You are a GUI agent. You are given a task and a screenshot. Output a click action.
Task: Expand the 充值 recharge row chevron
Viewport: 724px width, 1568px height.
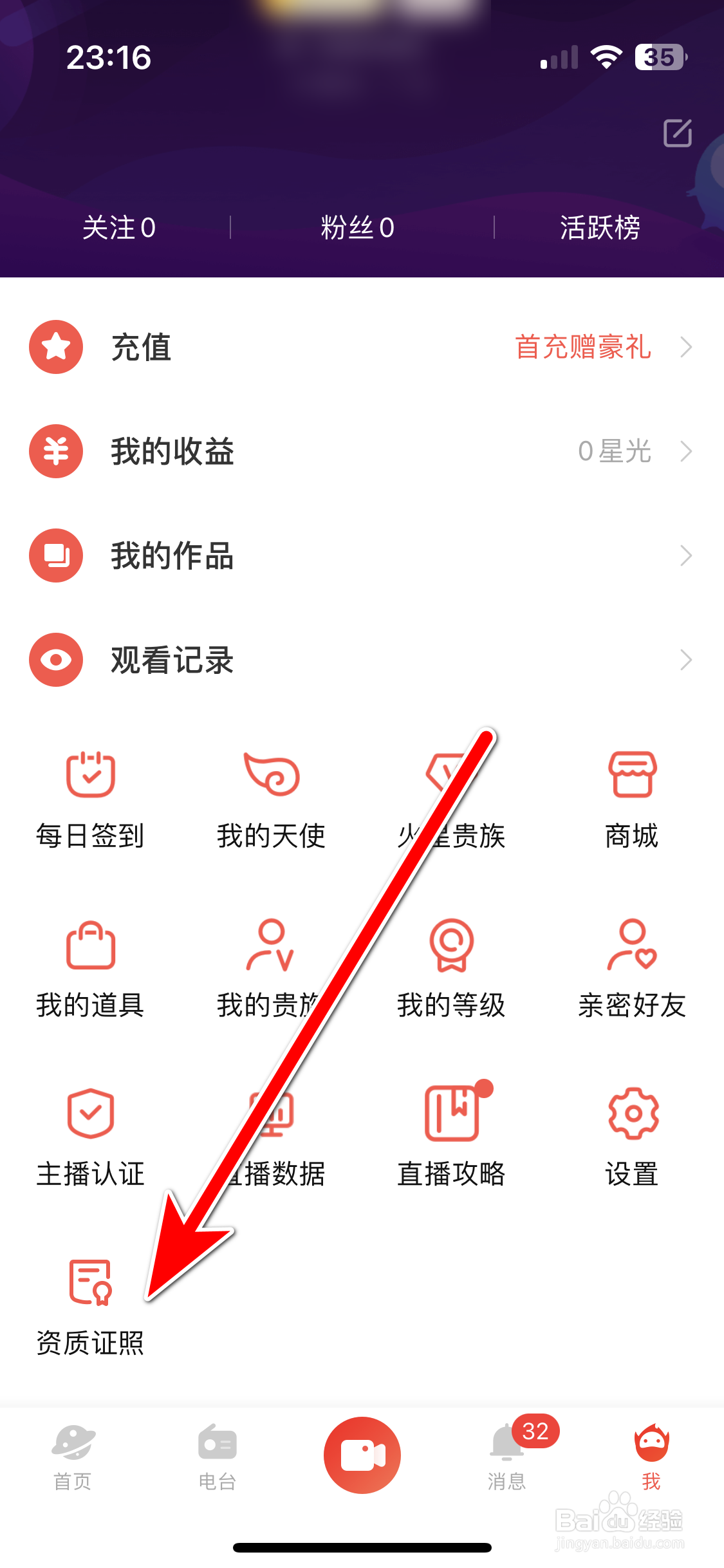click(x=686, y=348)
